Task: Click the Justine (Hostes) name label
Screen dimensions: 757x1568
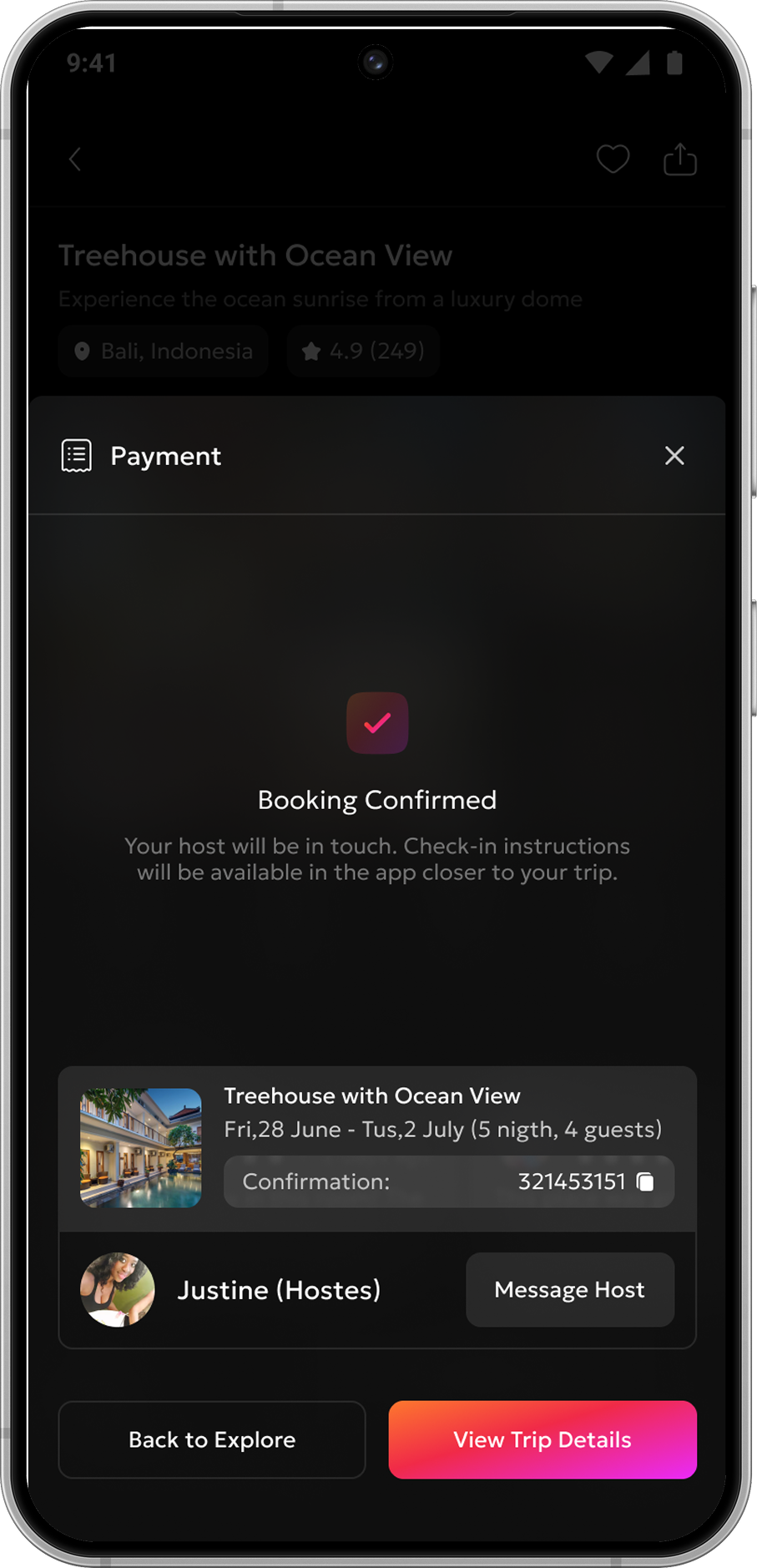Action: 279,1289
